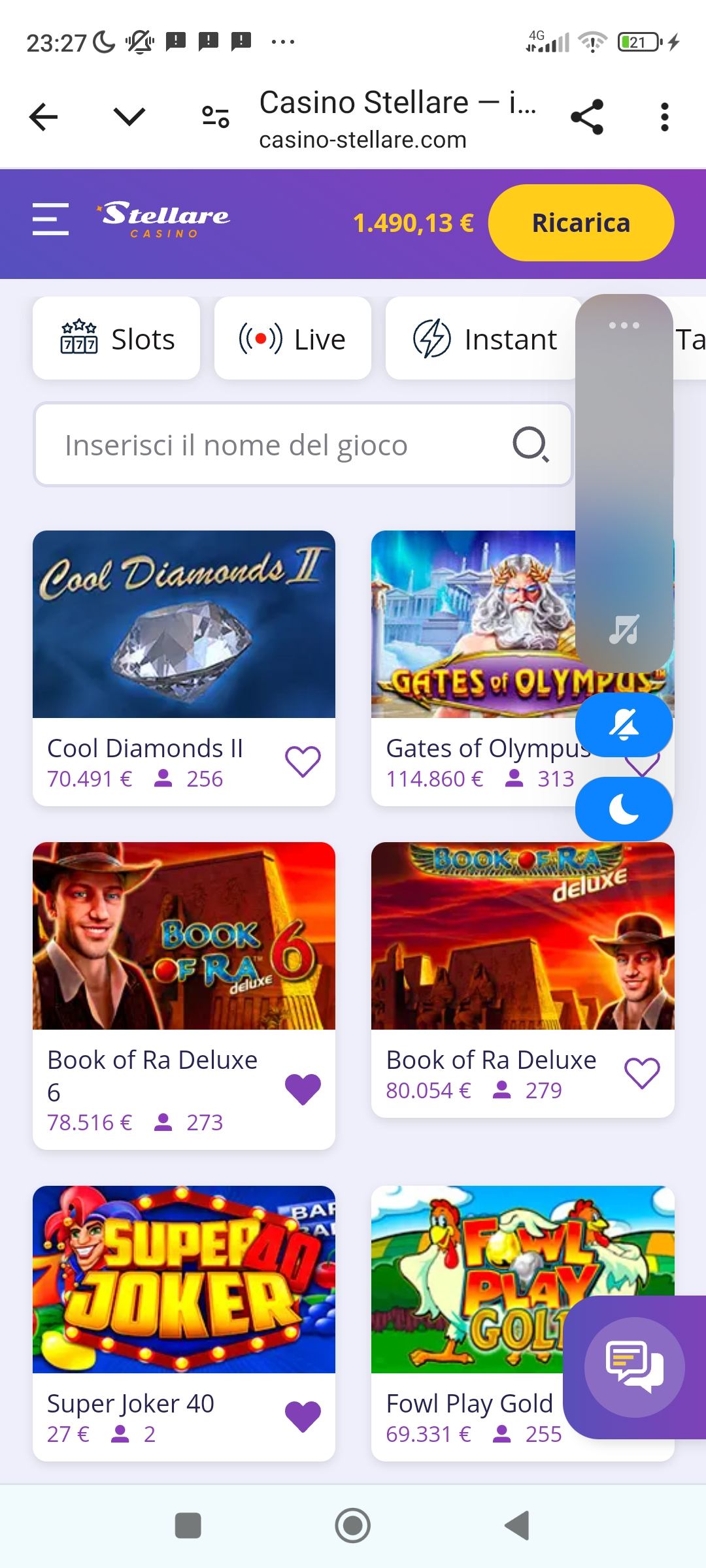Image resolution: width=706 pixels, height=1568 pixels.
Task: Launch the Super Joker 40 game
Action: coord(184,1279)
